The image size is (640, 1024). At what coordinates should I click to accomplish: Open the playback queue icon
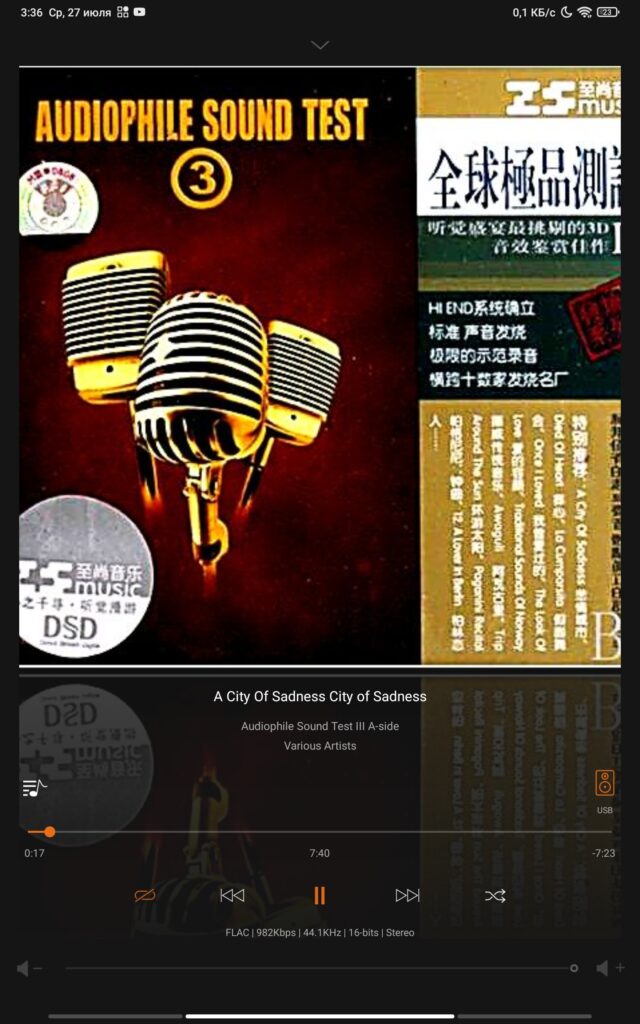[34, 788]
